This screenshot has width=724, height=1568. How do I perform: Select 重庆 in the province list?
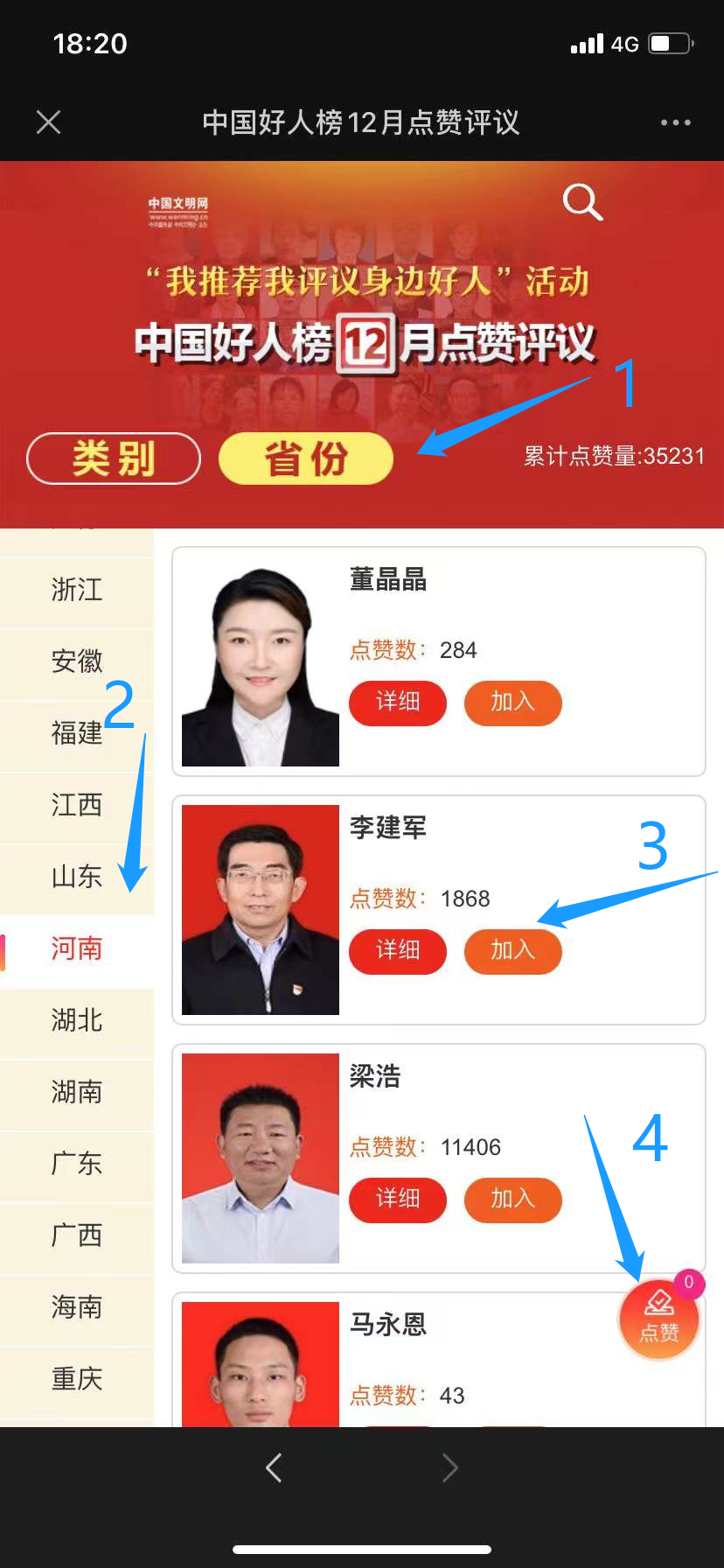tap(77, 1379)
